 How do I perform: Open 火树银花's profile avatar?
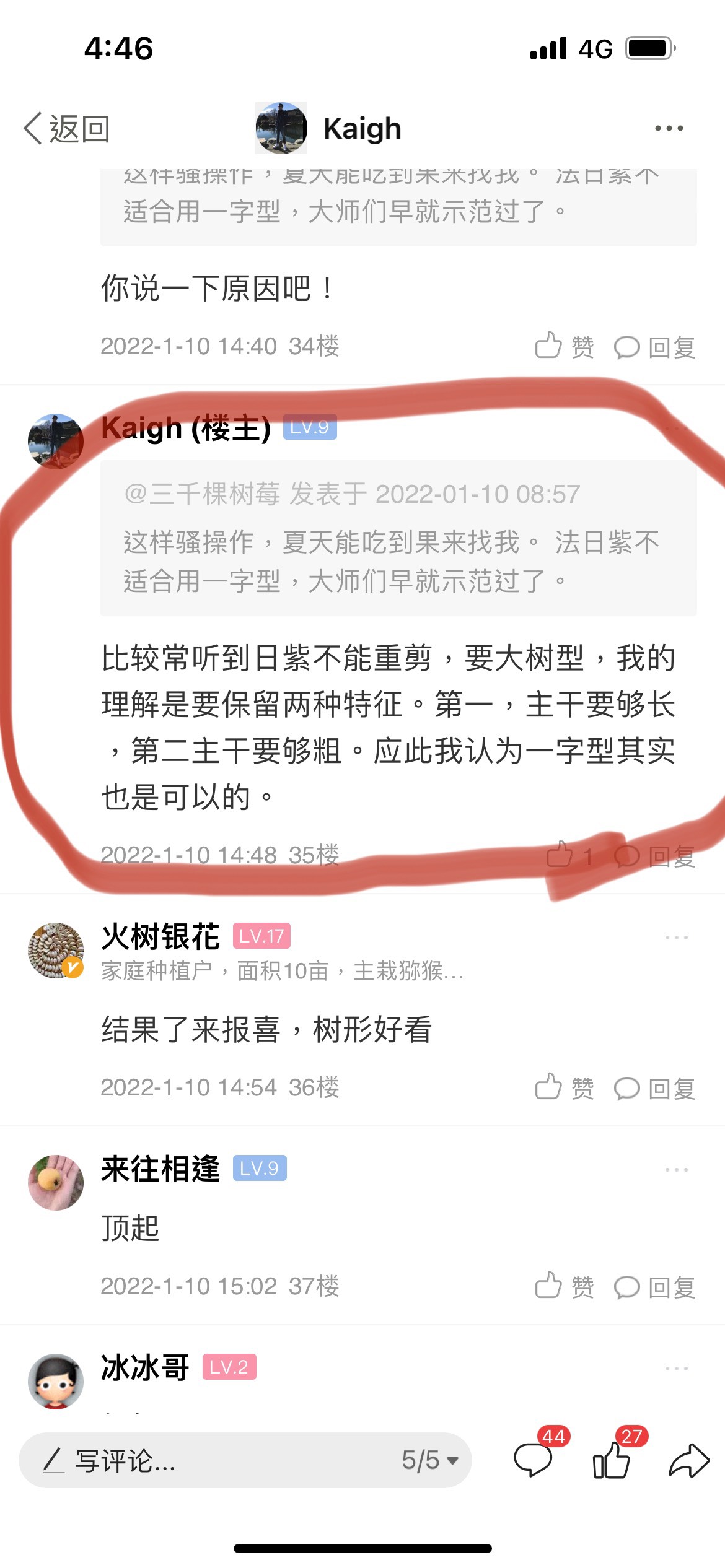[56, 951]
